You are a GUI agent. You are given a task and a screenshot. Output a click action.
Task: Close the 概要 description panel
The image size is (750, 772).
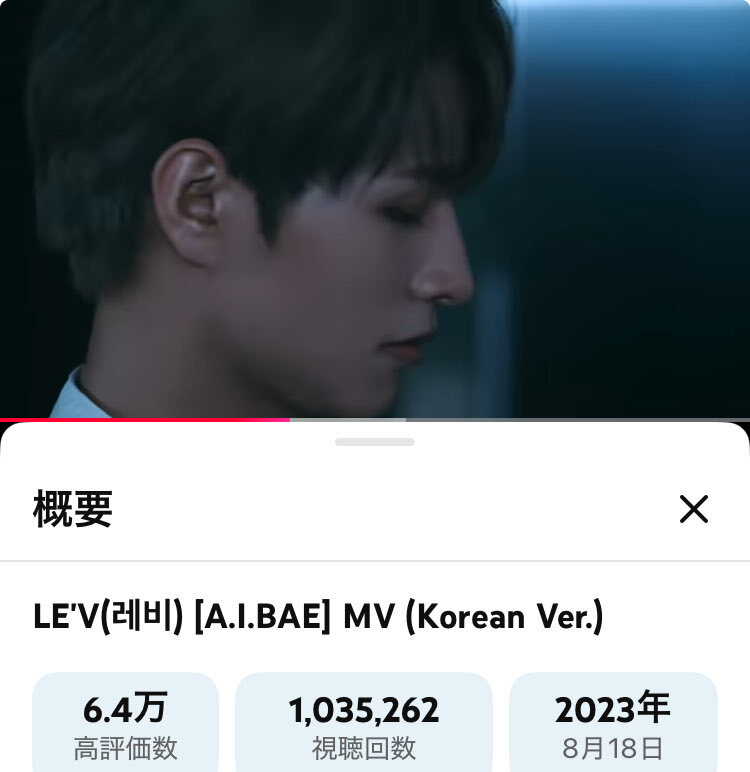pos(693,509)
